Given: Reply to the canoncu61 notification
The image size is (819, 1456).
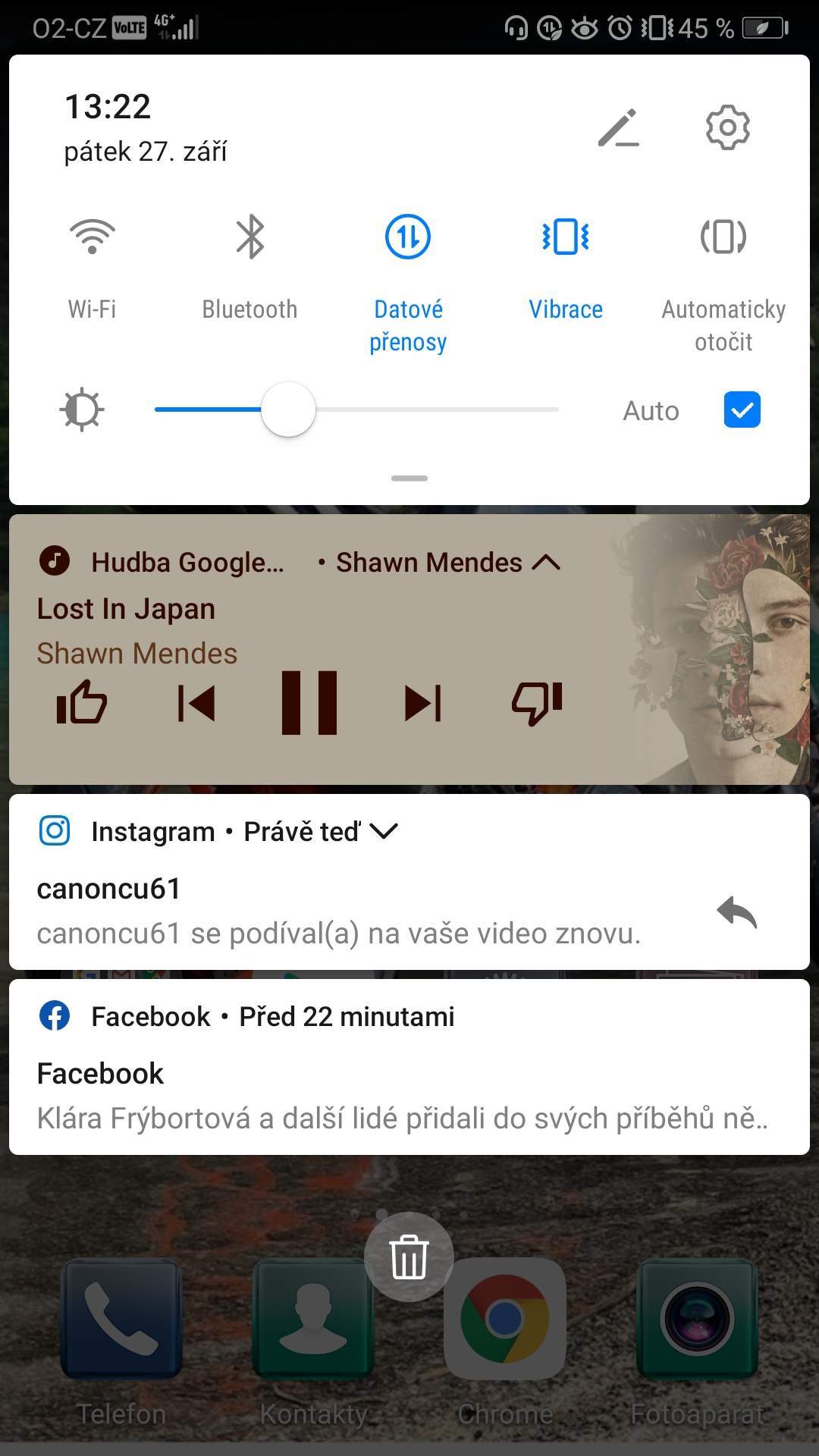Looking at the screenshot, I should (x=737, y=912).
